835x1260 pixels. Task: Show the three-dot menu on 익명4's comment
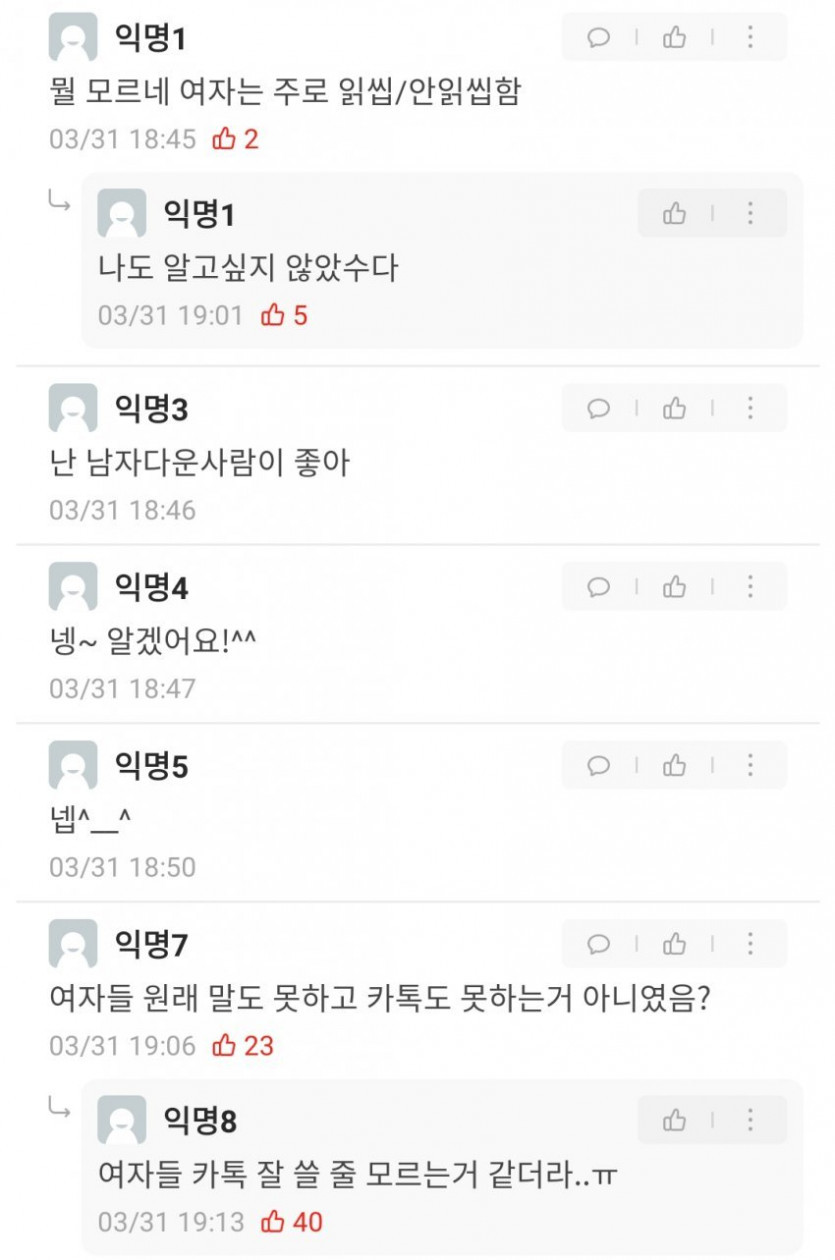coord(750,587)
